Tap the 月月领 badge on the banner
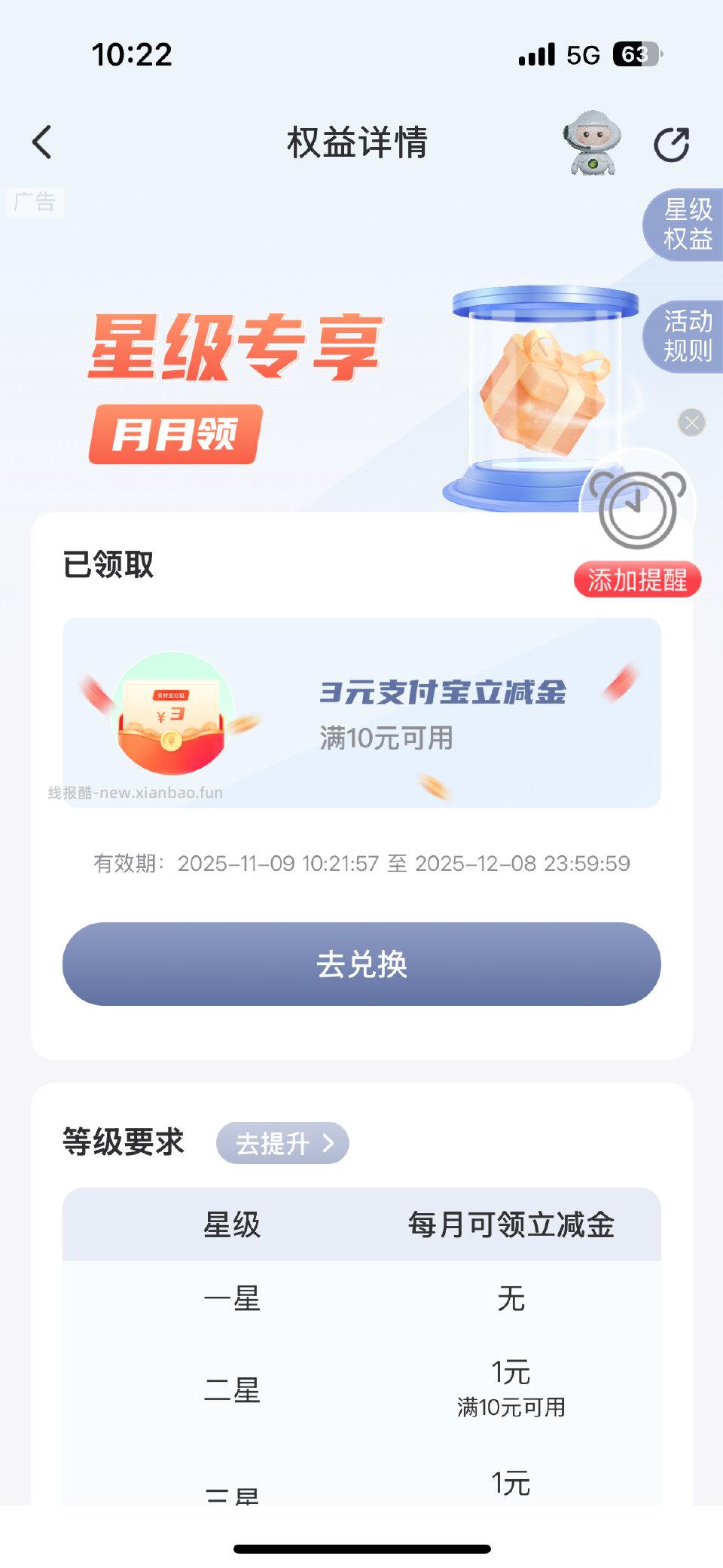Viewport: 723px width, 1568px height. 177,428
